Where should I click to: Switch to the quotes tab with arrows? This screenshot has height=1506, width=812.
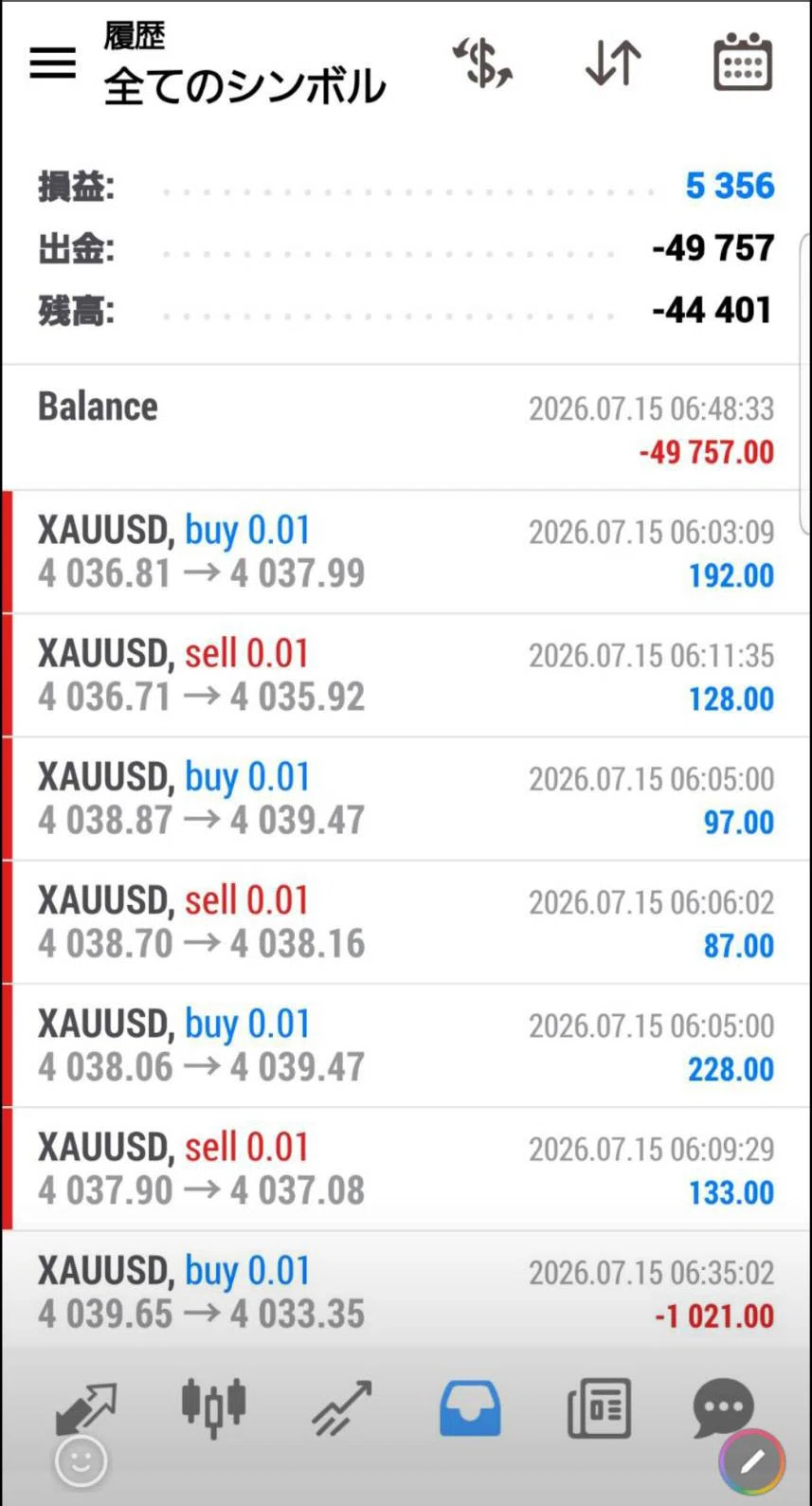click(x=86, y=1408)
